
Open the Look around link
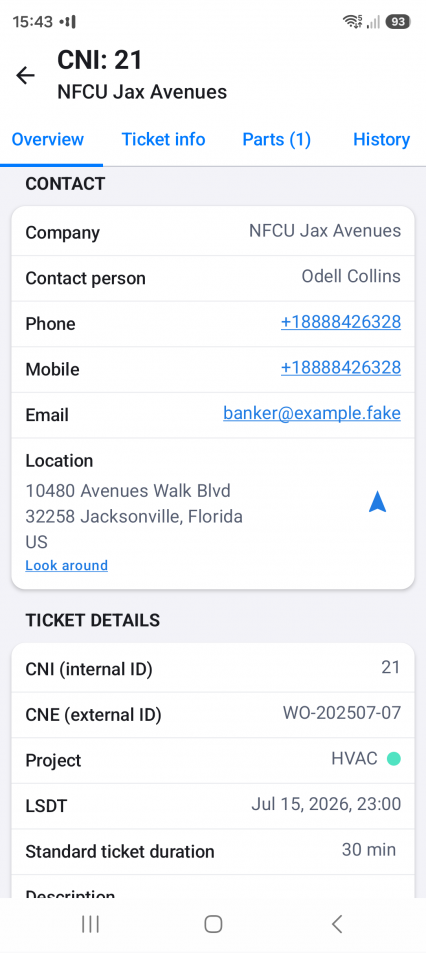click(67, 565)
